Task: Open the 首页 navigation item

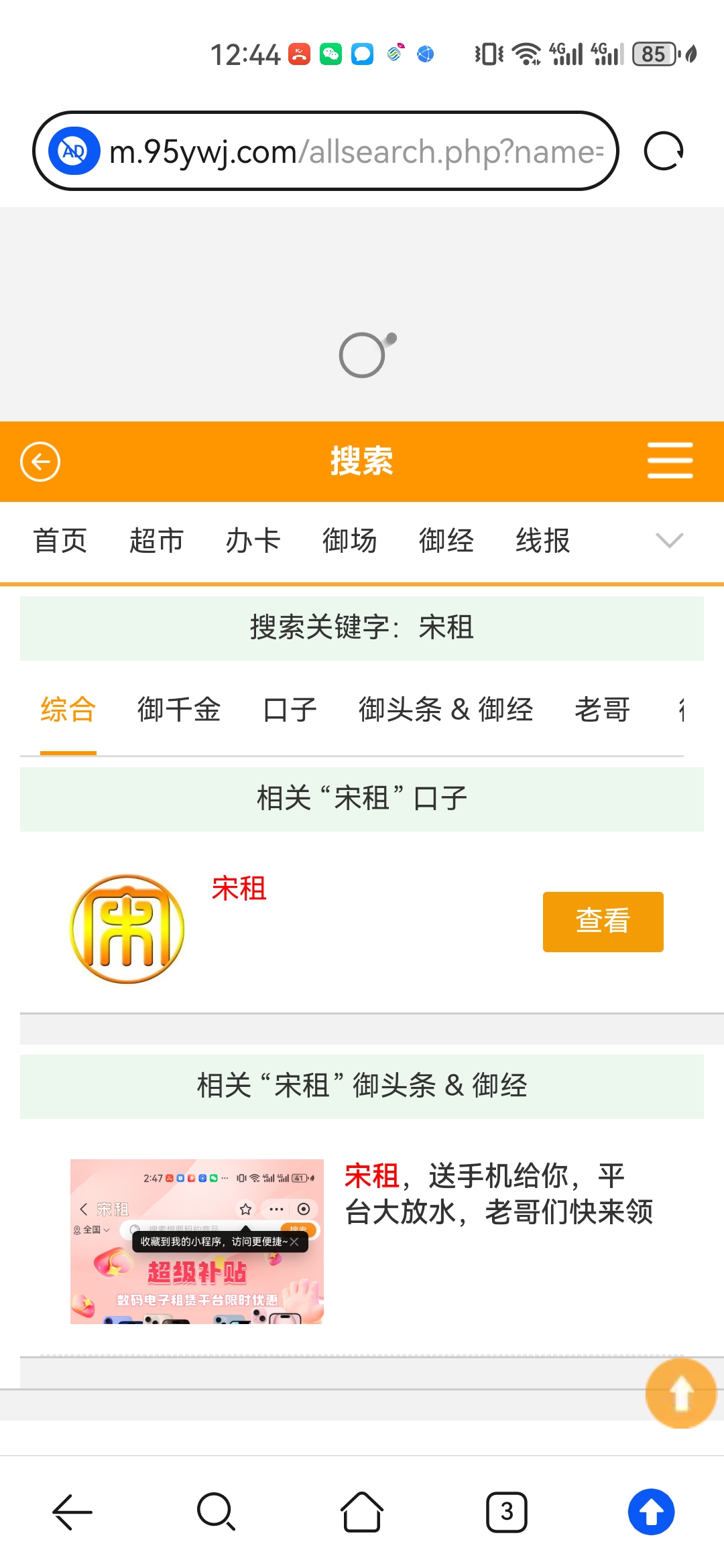Action: pyautogui.click(x=60, y=541)
